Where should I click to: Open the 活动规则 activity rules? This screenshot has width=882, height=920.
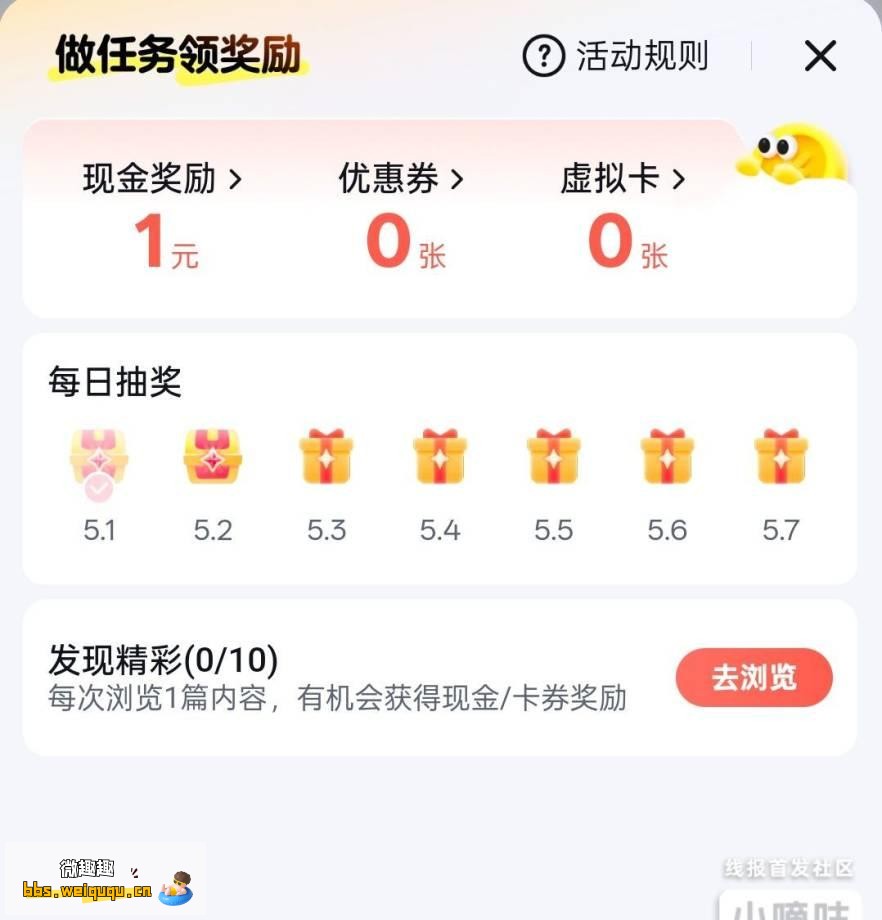(x=641, y=57)
